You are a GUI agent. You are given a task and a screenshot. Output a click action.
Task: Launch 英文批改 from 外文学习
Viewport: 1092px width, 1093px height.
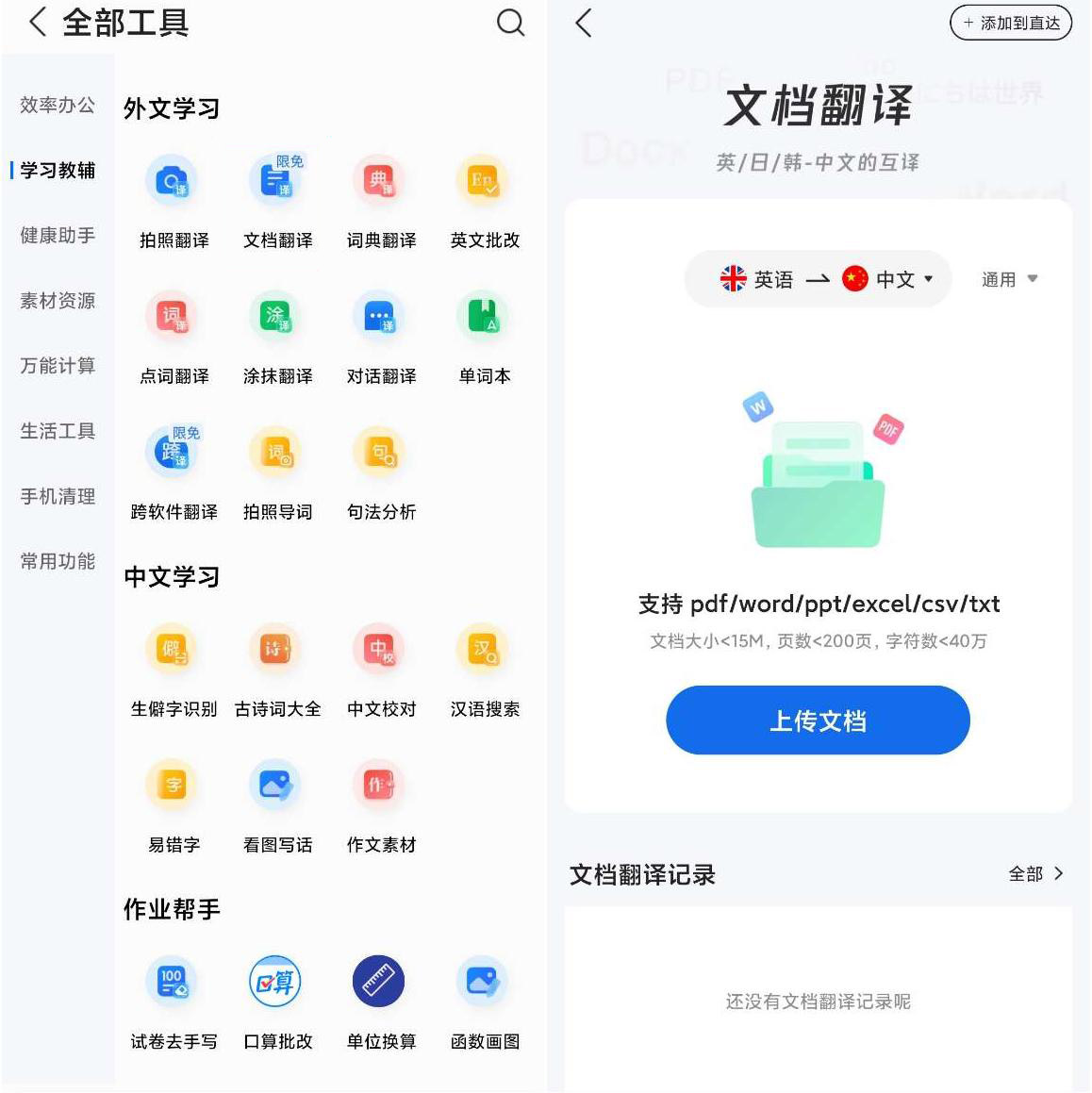click(483, 180)
